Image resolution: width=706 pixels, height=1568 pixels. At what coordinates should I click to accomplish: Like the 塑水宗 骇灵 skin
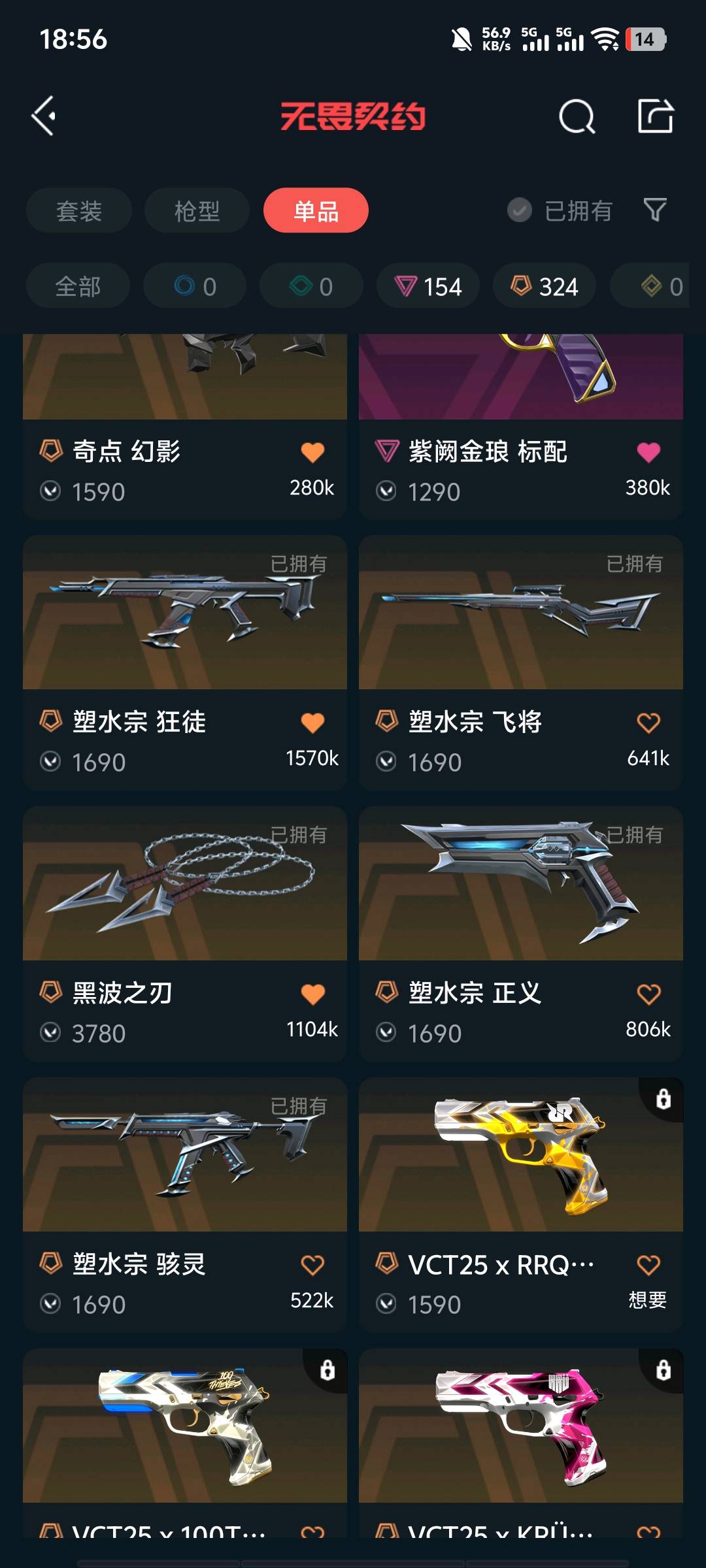[312, 1266]
